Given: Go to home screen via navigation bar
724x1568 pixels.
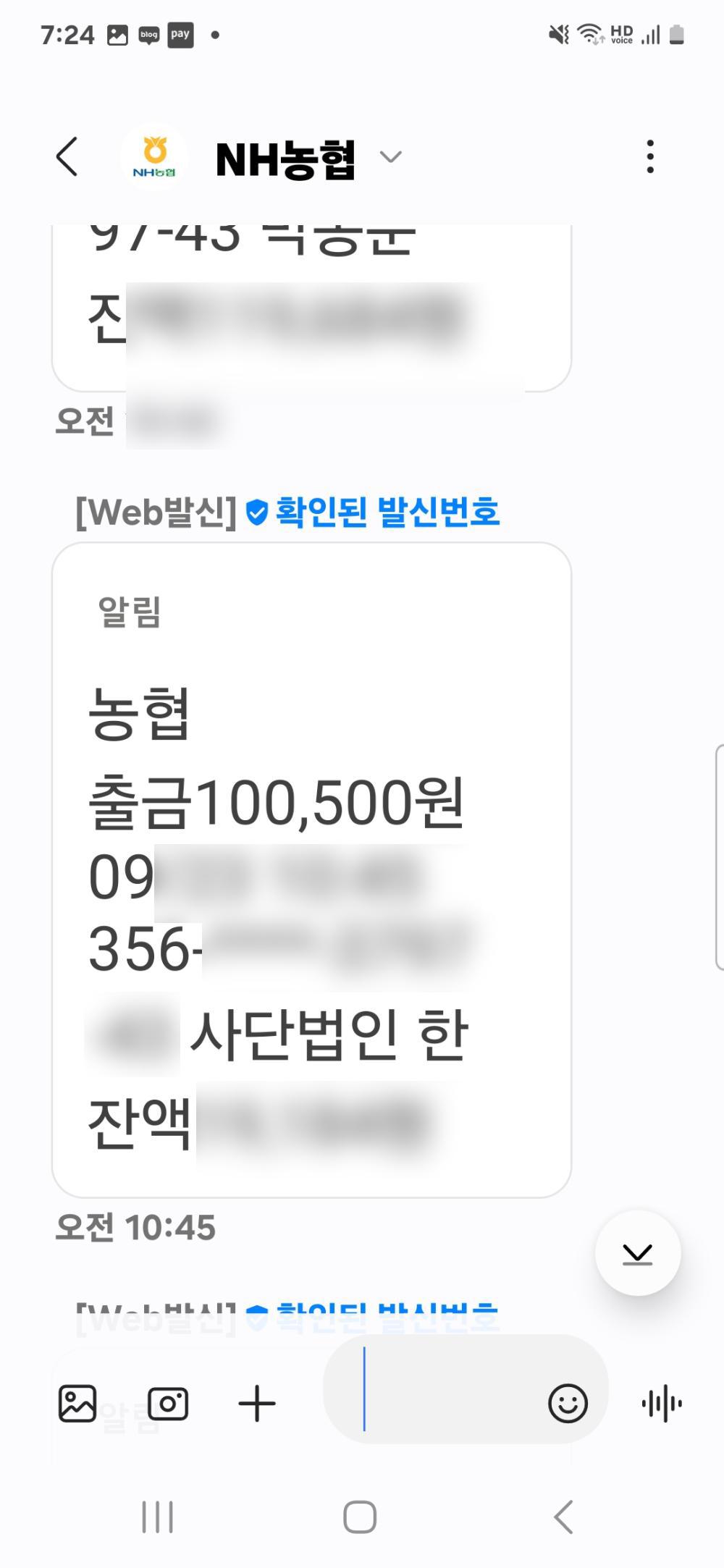Looking at the screenshot, I should (360, 1517).
